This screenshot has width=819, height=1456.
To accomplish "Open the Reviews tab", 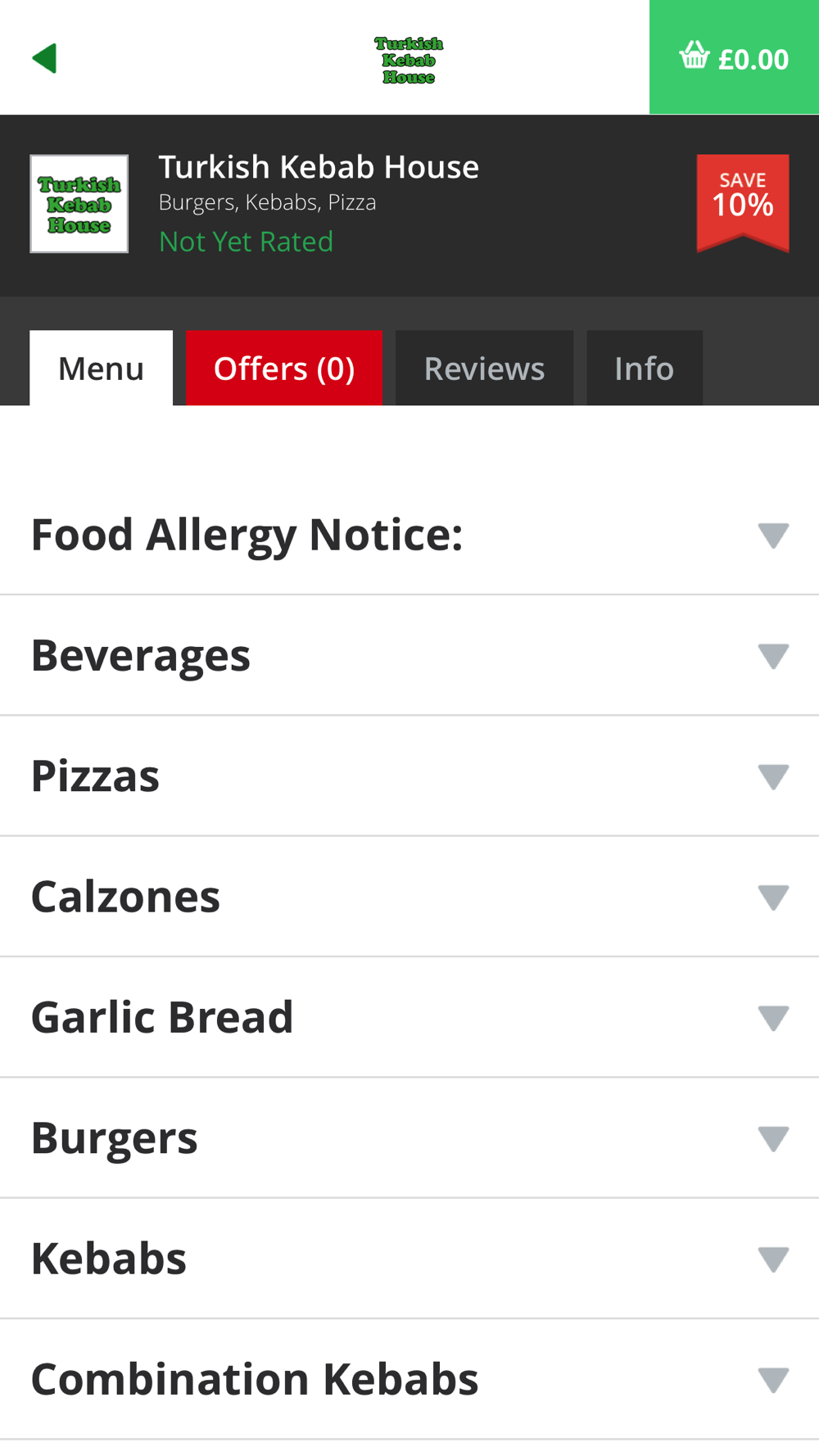I will point(484,368).
